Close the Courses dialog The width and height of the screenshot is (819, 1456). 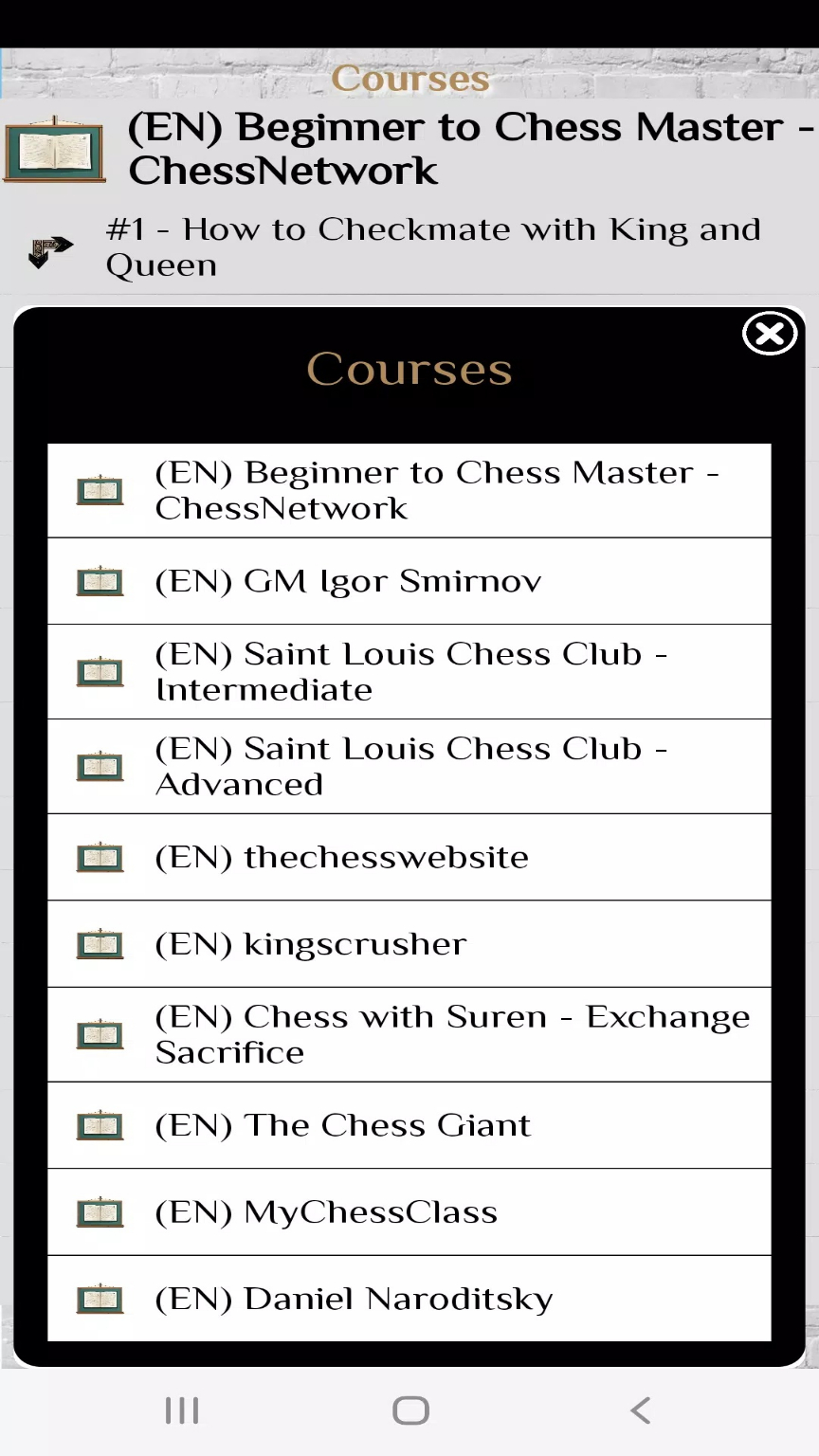(769, 334)
